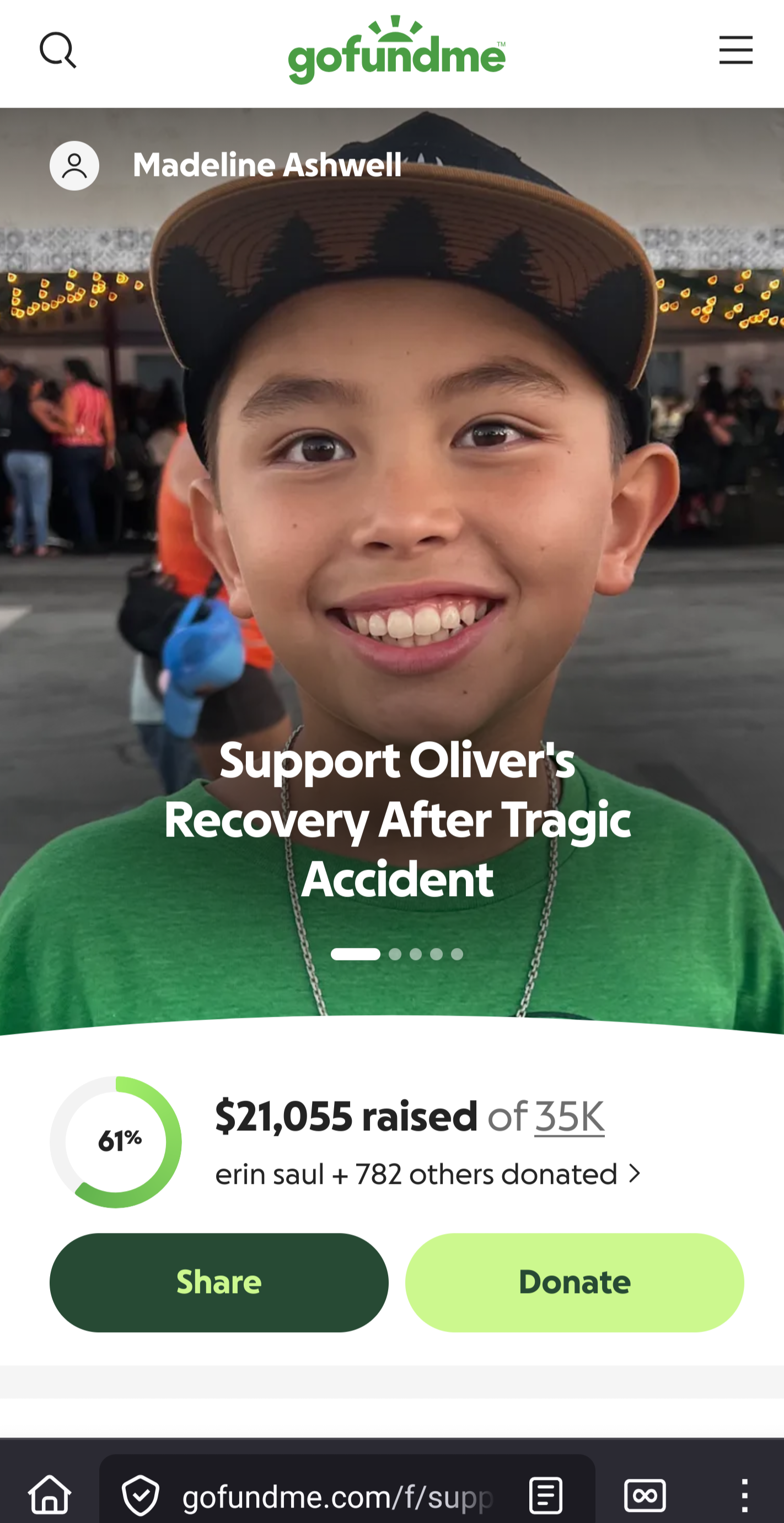The image size is (784, 1523).
Task: Open the hamburger menu
Action: coord(735,50)
